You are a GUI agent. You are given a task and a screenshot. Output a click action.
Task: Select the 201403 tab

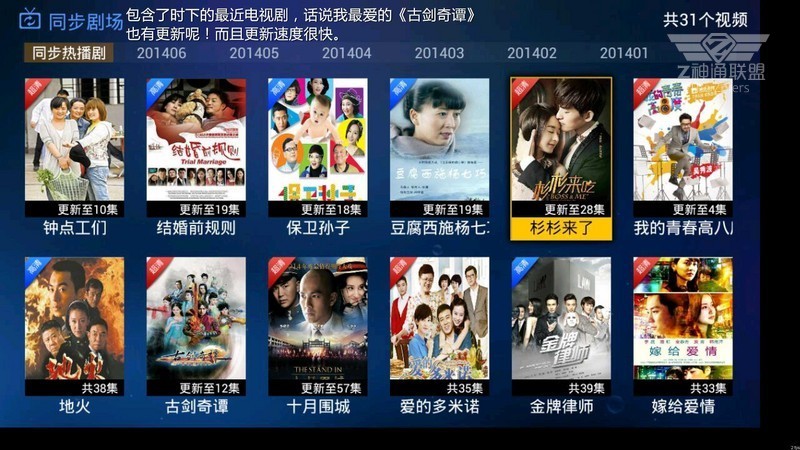click(x=439, y=53)
